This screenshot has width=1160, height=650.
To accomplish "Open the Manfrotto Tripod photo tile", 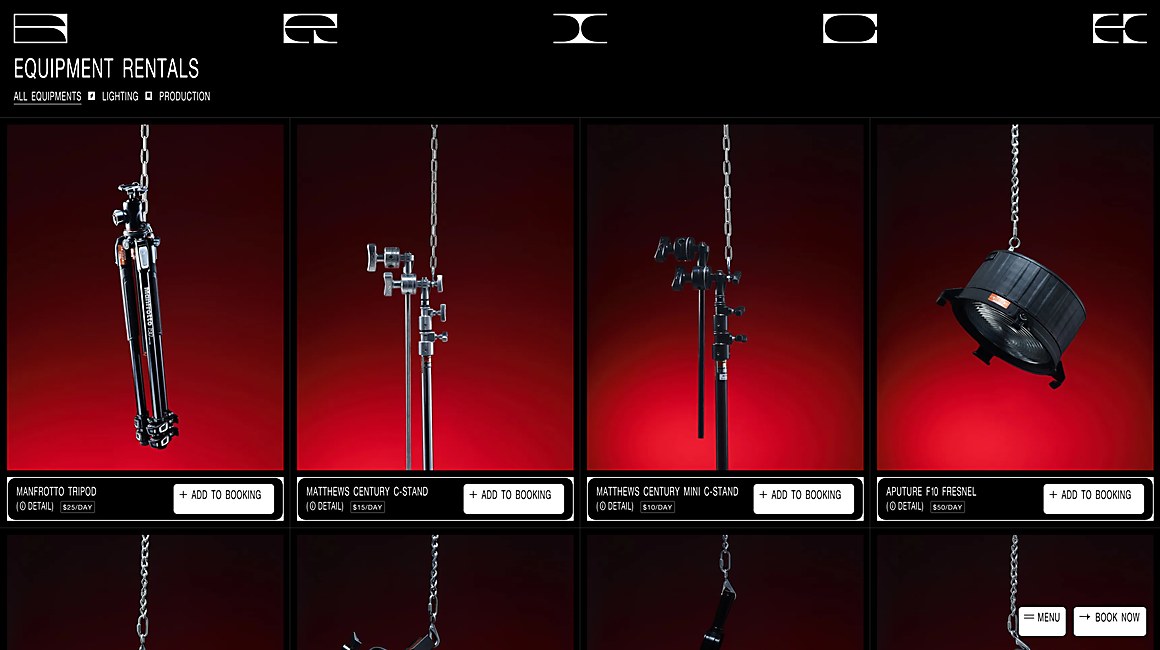I will point(145,297).
